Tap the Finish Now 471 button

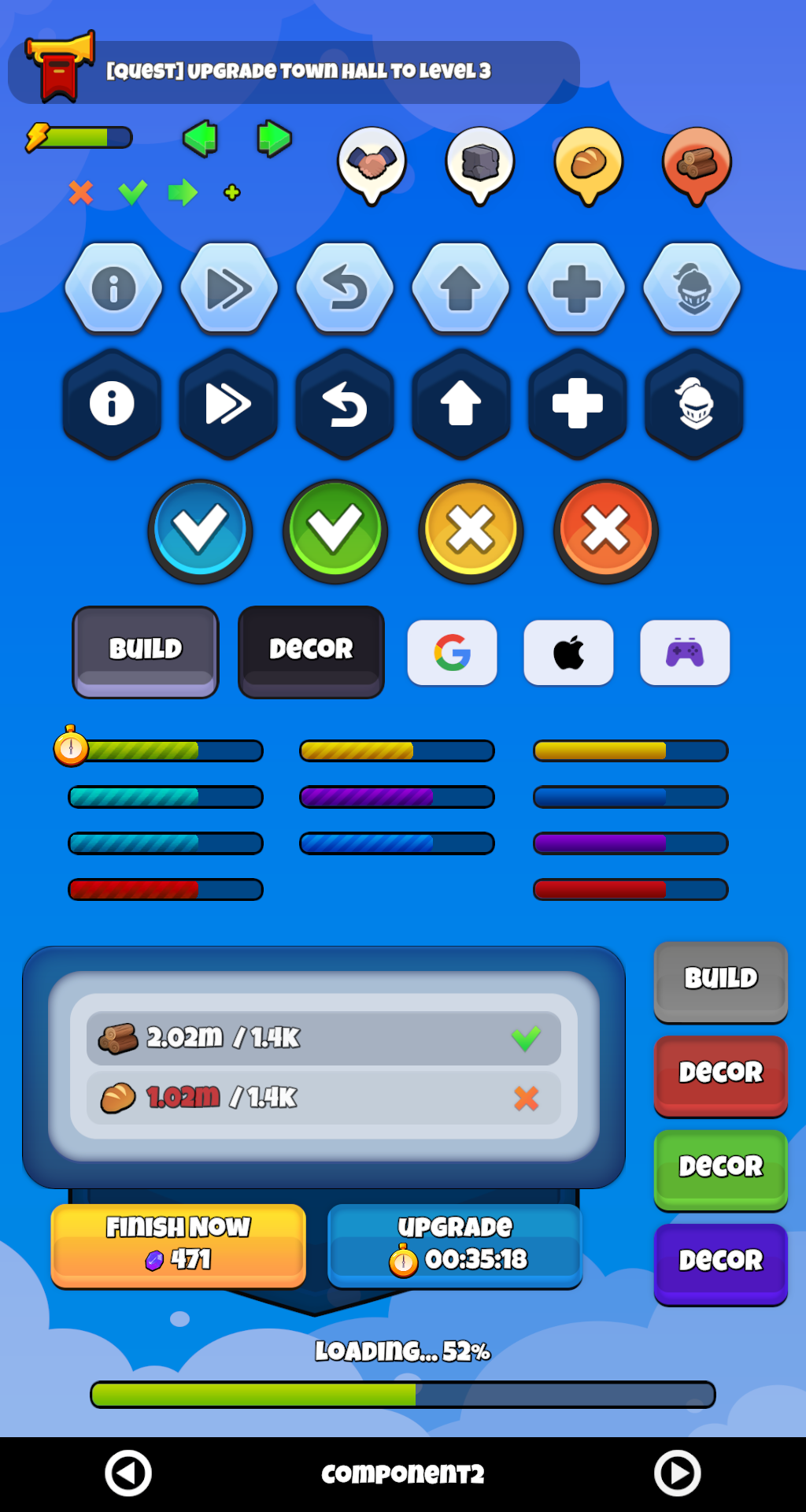(x=179, y=1244)
